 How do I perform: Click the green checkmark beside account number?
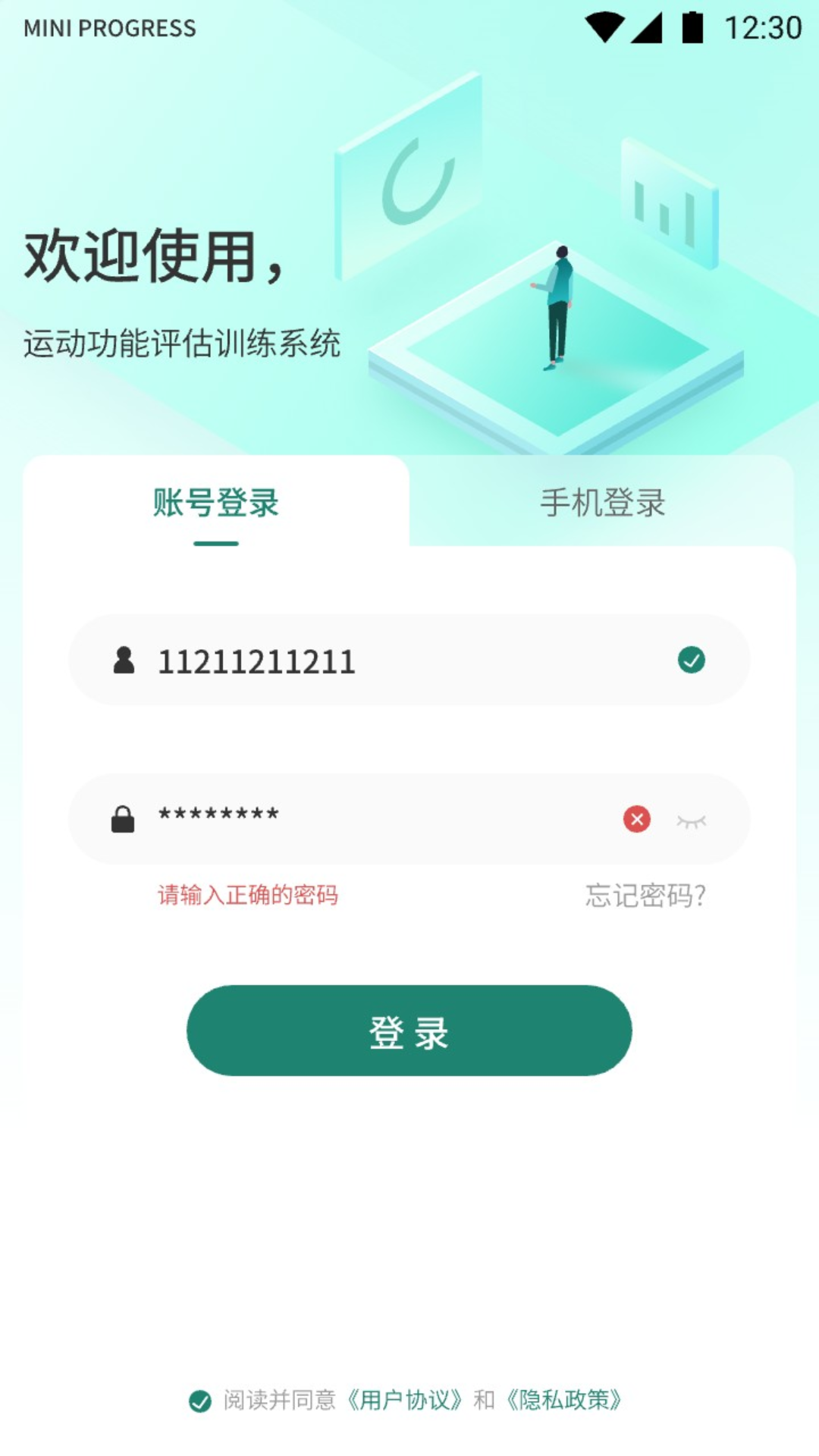tap(690, 660)
